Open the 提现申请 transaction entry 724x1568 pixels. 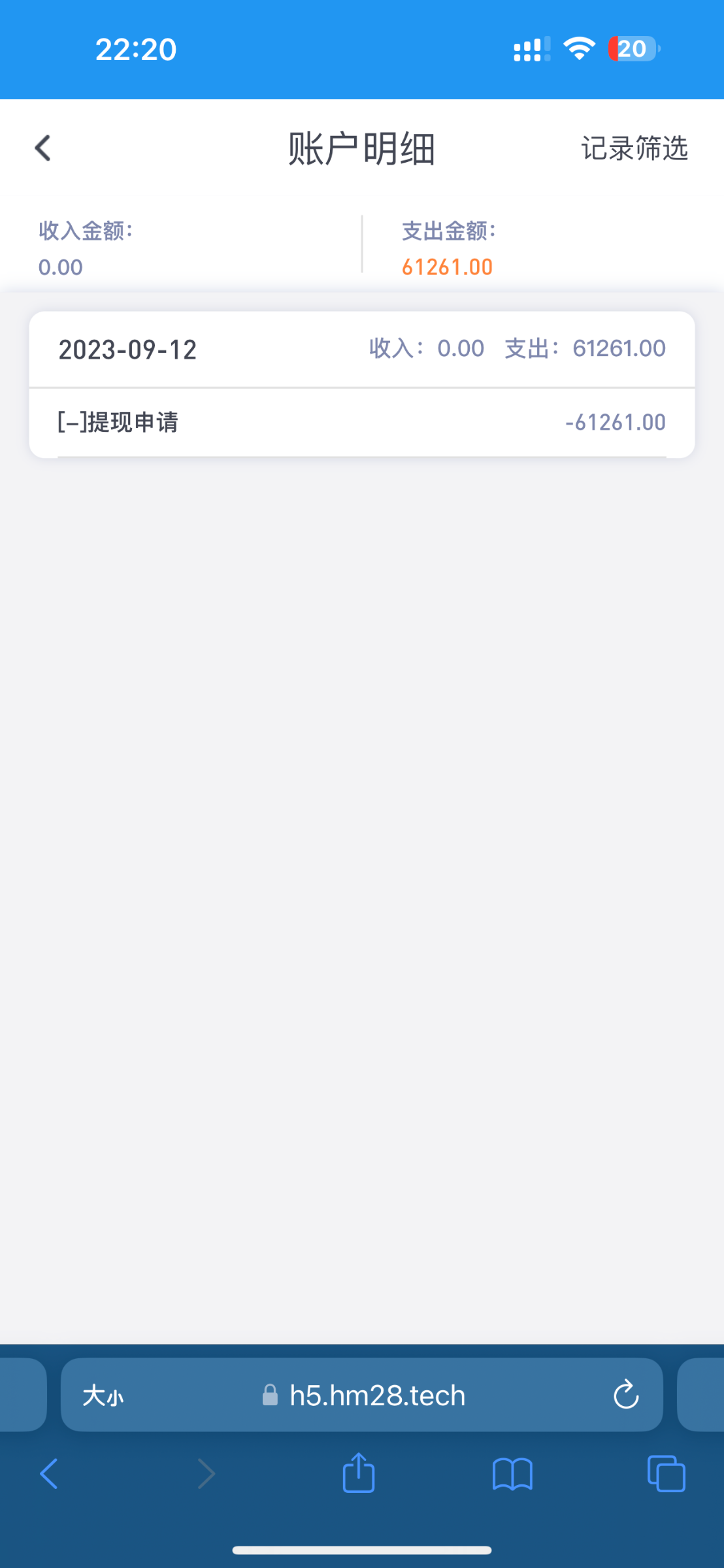pyautogui.click(x=361, y=422)
